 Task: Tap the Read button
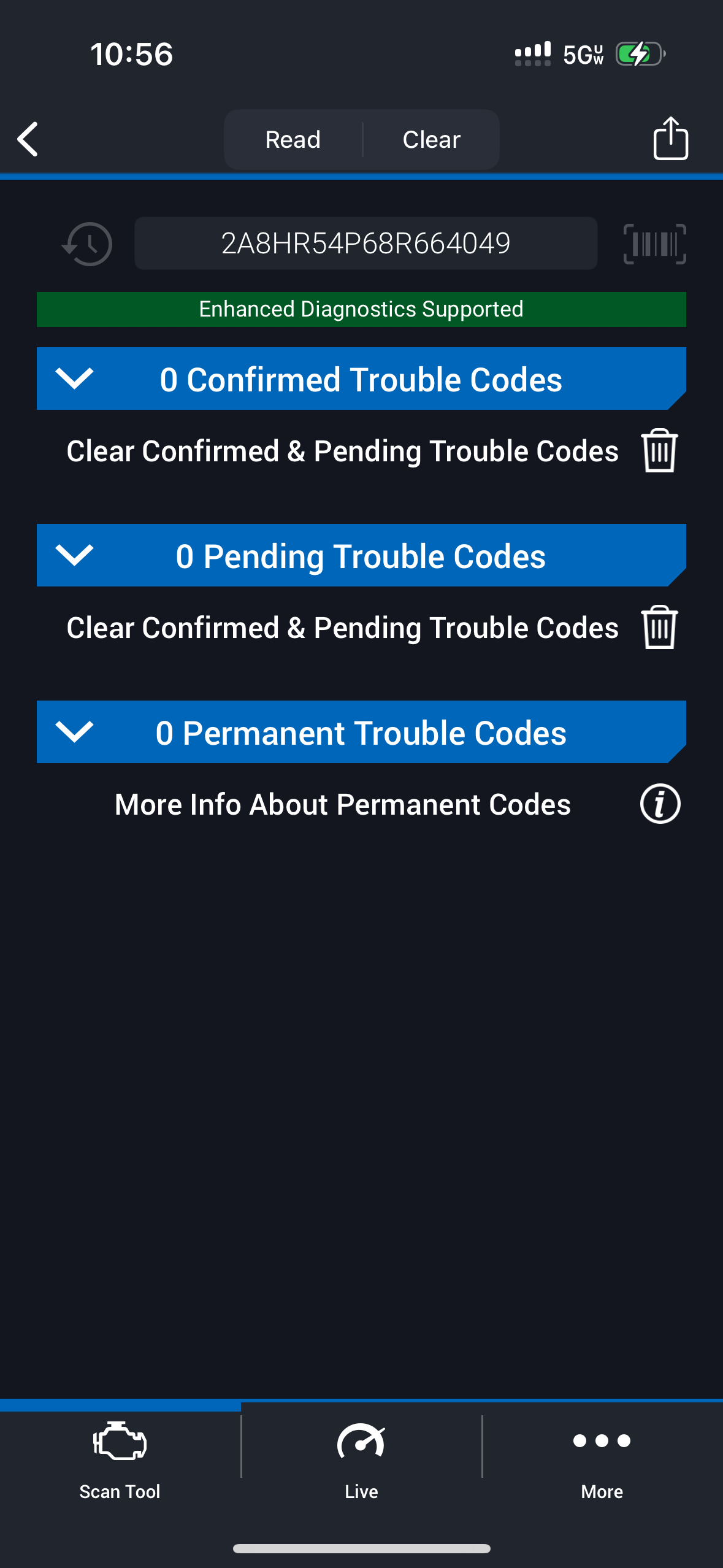[293, 139]
